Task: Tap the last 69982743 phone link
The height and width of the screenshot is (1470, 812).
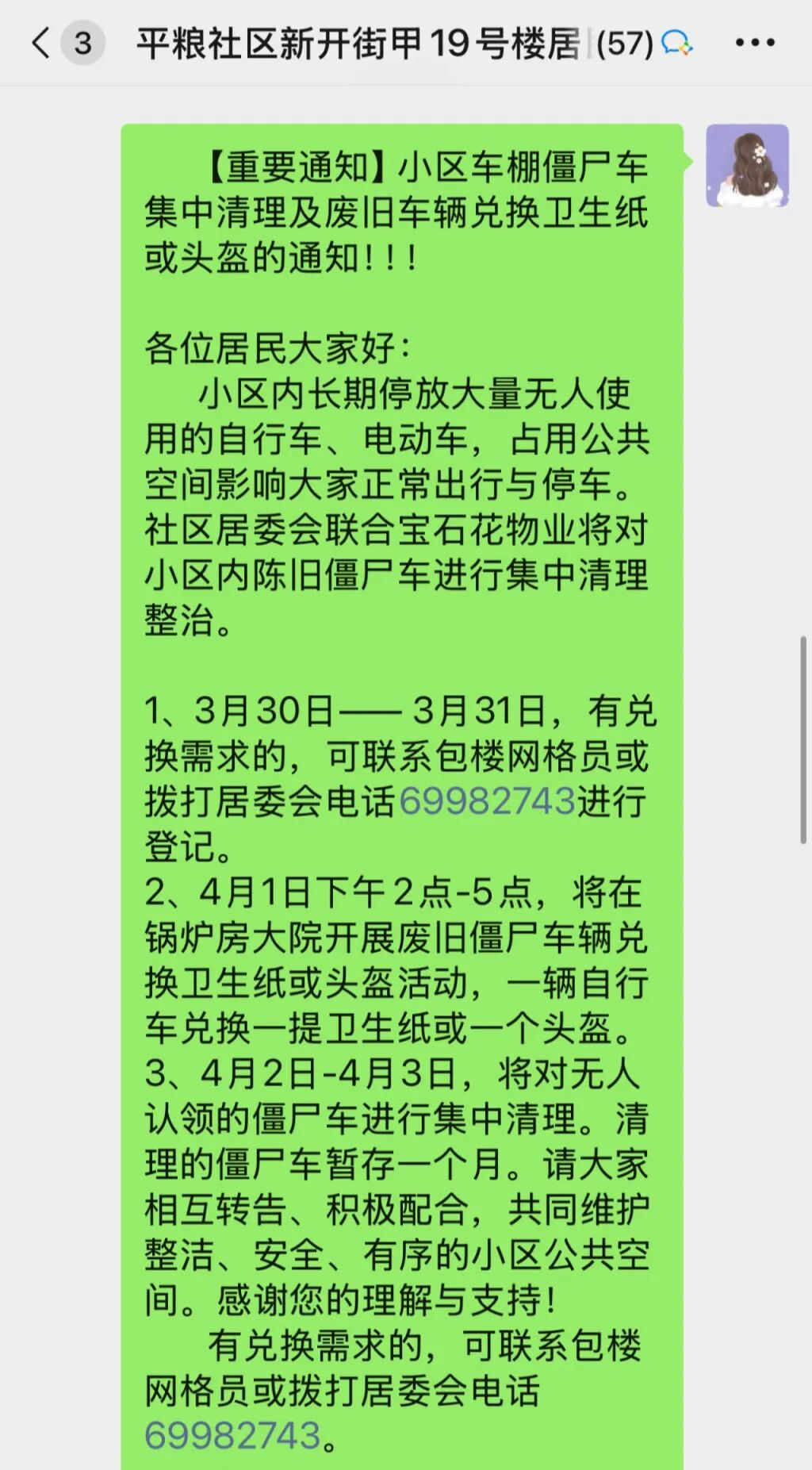Action: click(x=232, y=1435)
